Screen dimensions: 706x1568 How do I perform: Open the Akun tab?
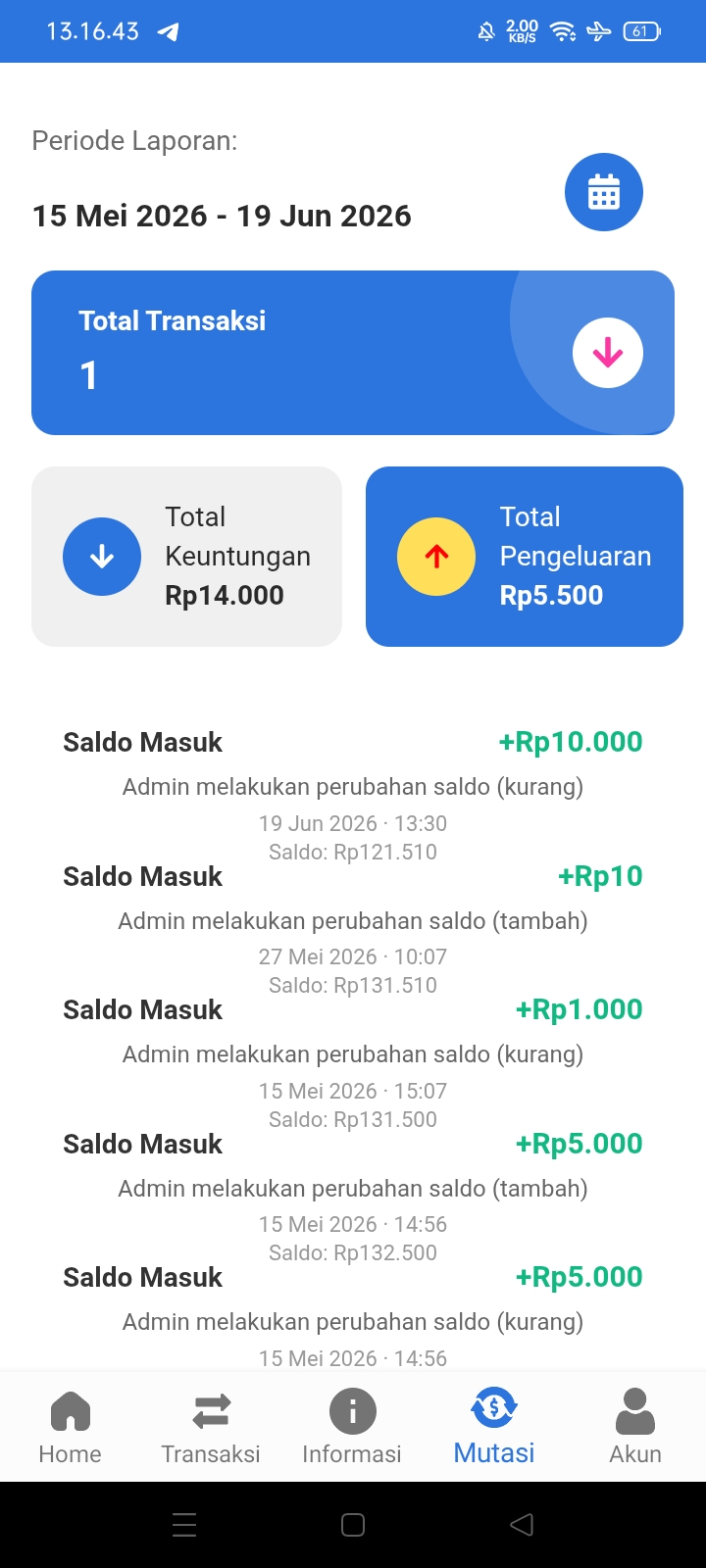(x=635, y=1427)
